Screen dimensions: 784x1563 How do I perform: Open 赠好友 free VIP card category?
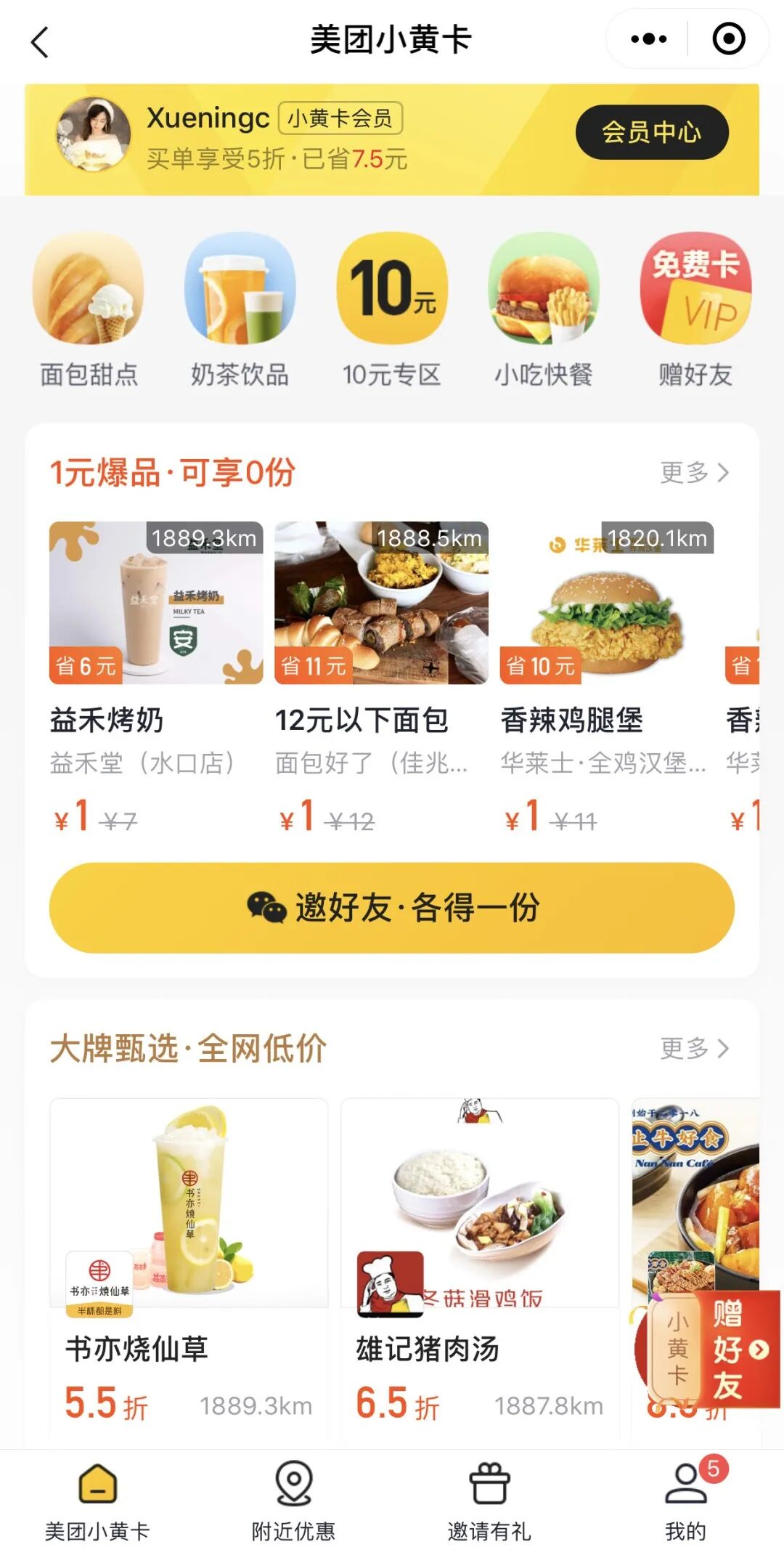[x=695, y=311]
